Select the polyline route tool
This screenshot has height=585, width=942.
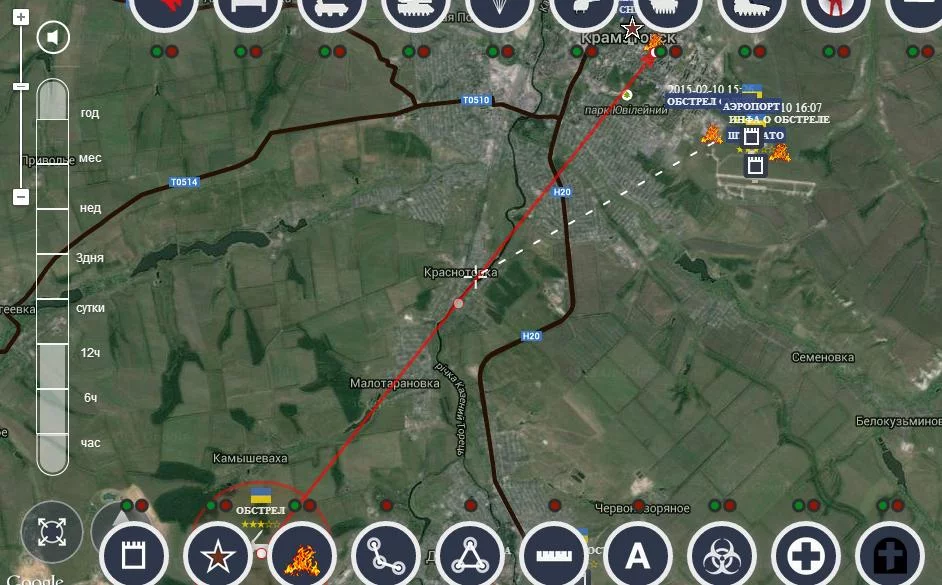[385, 555]
